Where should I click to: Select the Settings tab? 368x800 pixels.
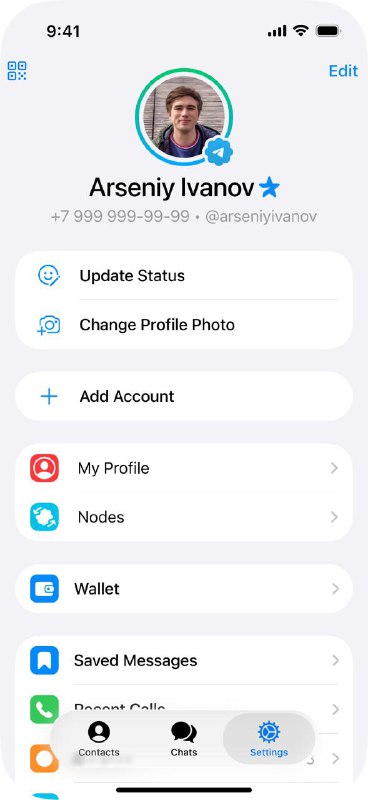[269, 739]
